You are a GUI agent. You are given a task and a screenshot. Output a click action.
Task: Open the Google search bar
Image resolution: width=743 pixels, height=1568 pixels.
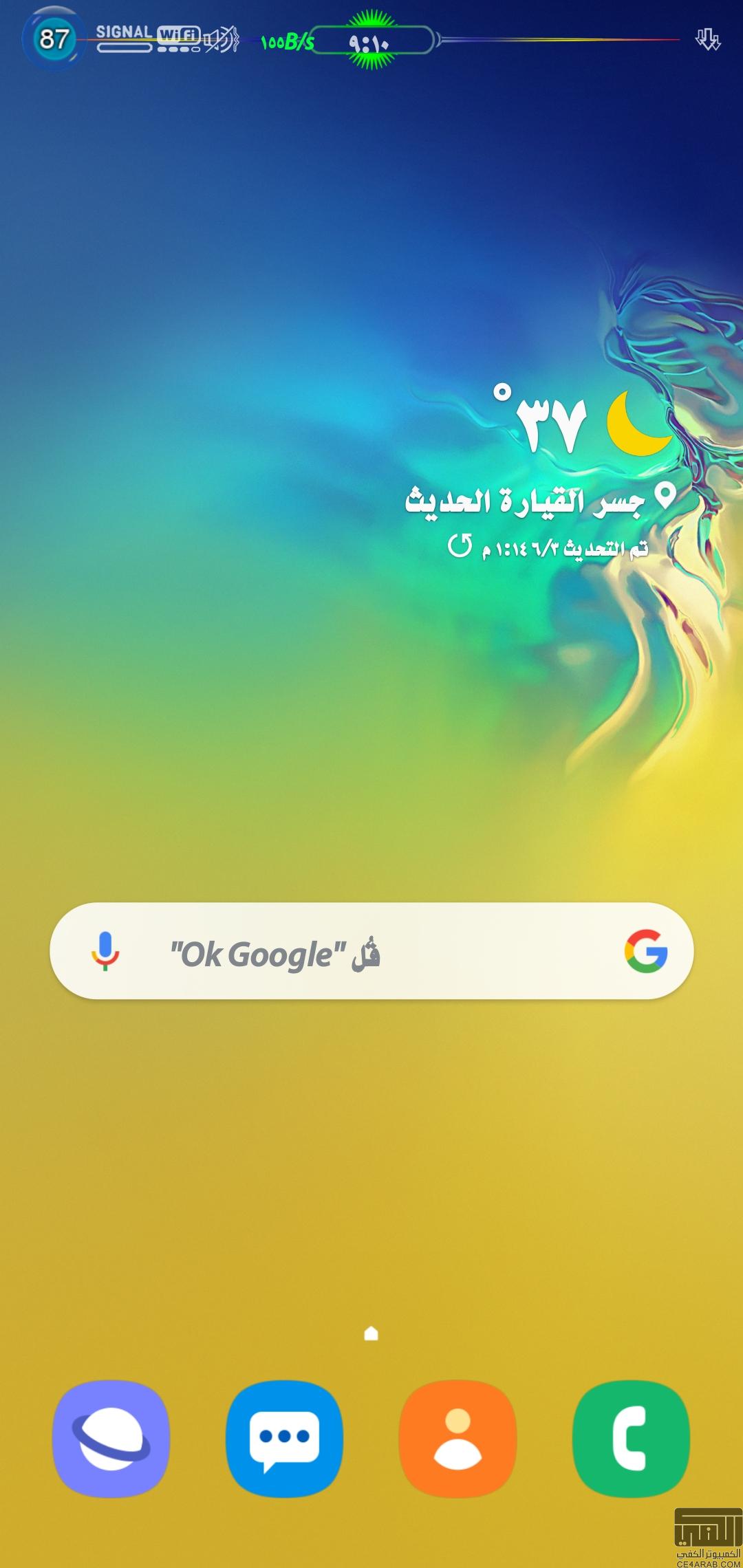coord(371,951)
